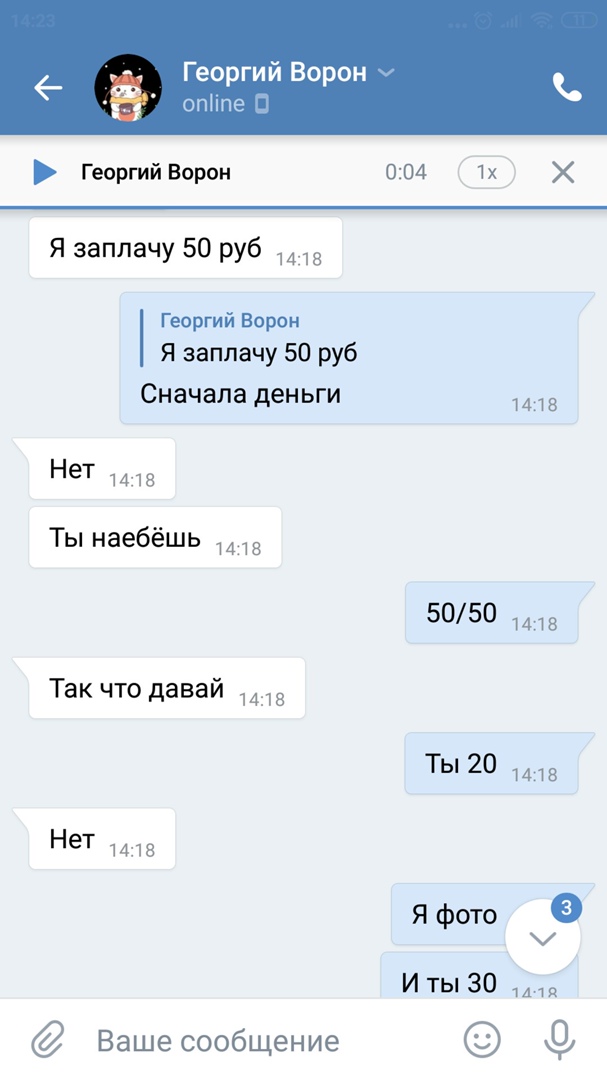The width and height of the screenshot is (607, 1080).
Task: Open the quoted reply 'Я заплачу 50 руб'
Action: point(258,338)
